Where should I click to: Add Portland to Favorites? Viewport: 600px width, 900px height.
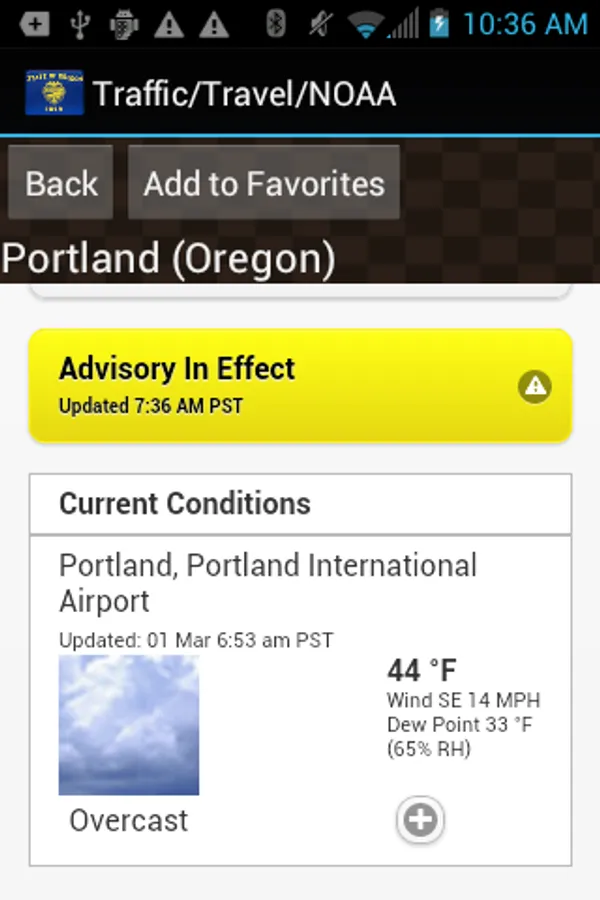[264, 183]
